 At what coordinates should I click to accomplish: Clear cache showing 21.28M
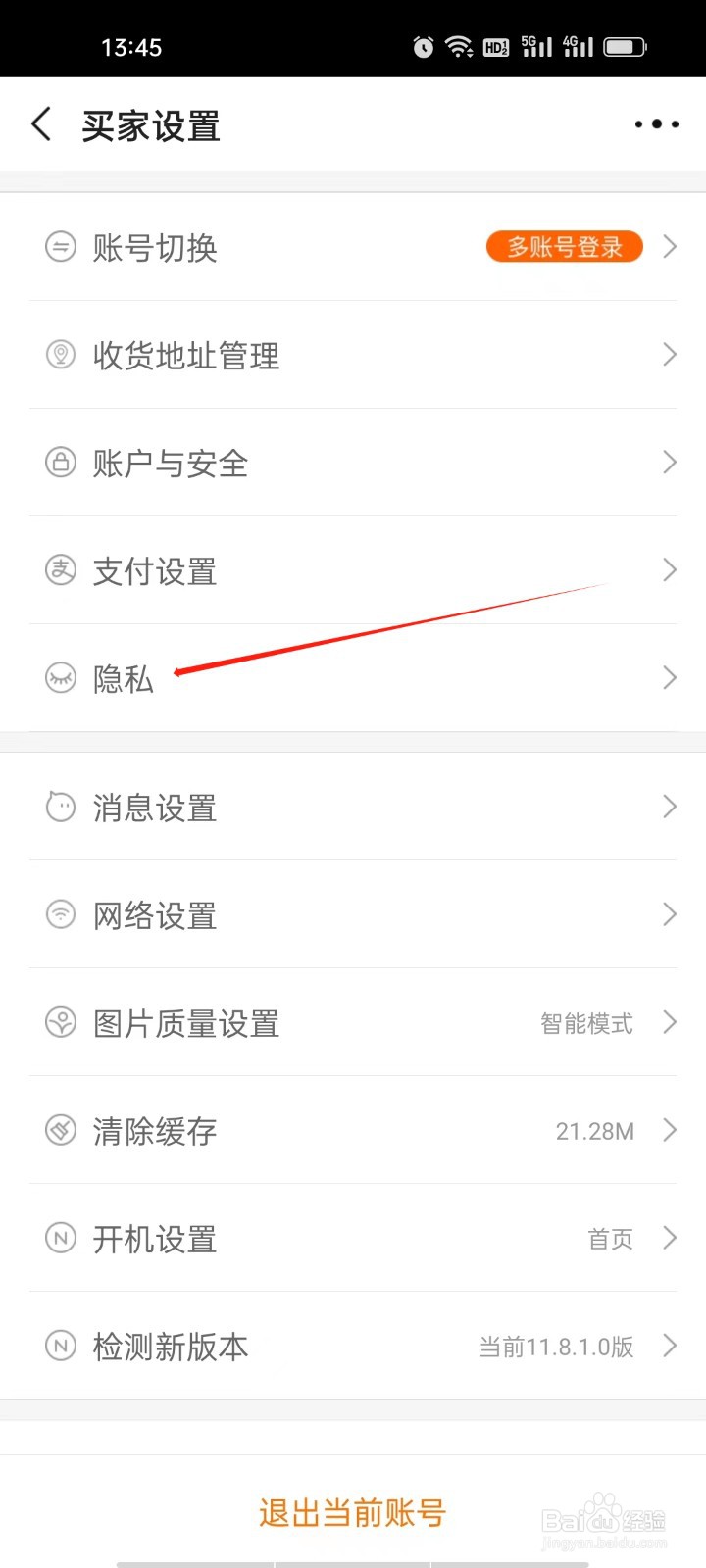click(x=595, y=1131)
